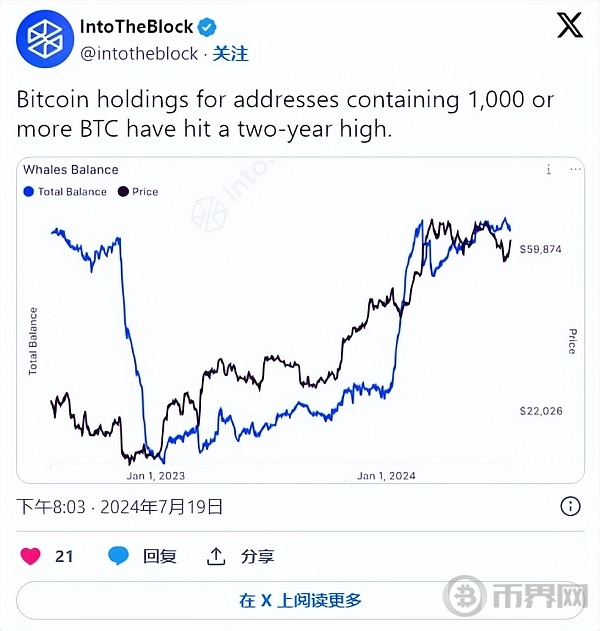Follow IntoTheBlock via the 关注 link
The image size is (600, 631).
tap(230, 54)
